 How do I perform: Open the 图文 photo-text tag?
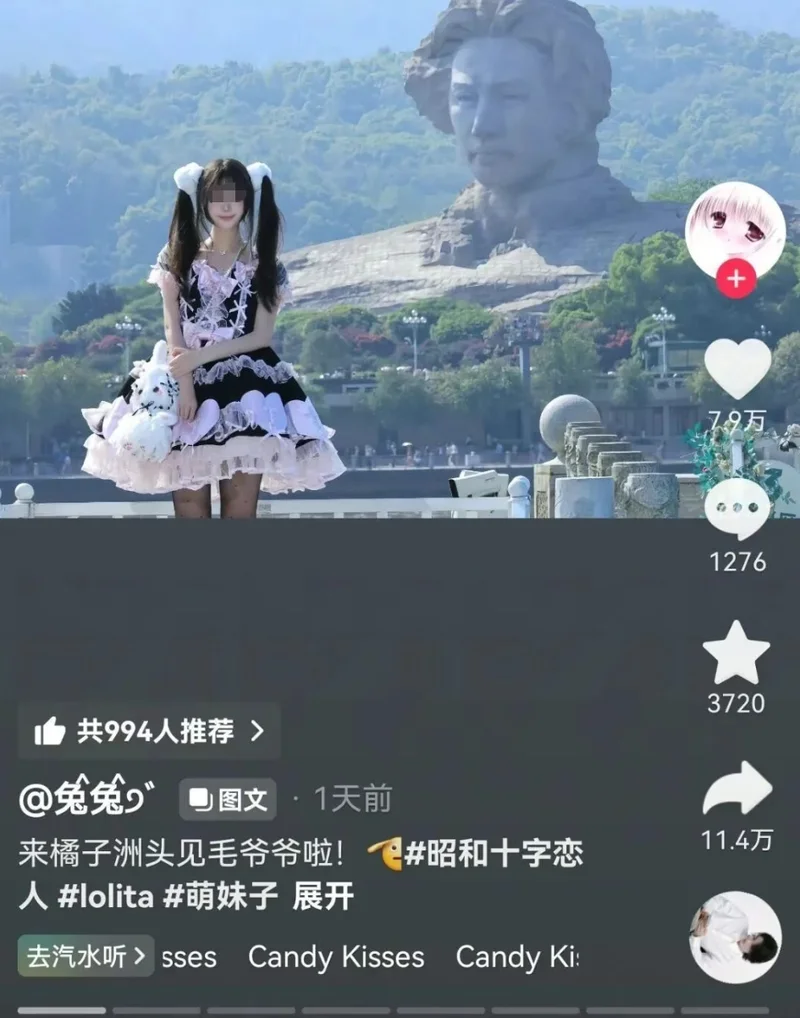(229, 799)
